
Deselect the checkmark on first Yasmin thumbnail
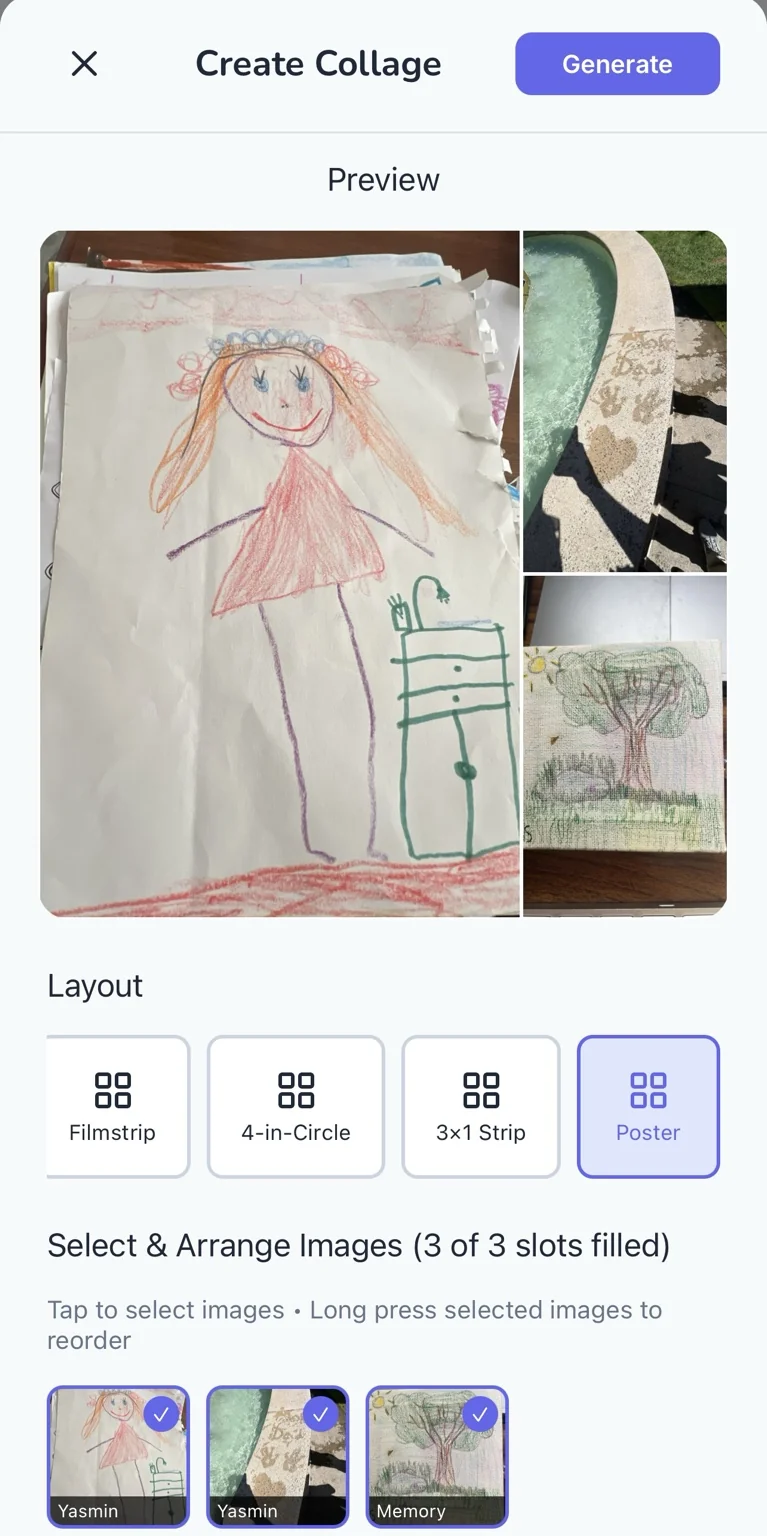162,1414
